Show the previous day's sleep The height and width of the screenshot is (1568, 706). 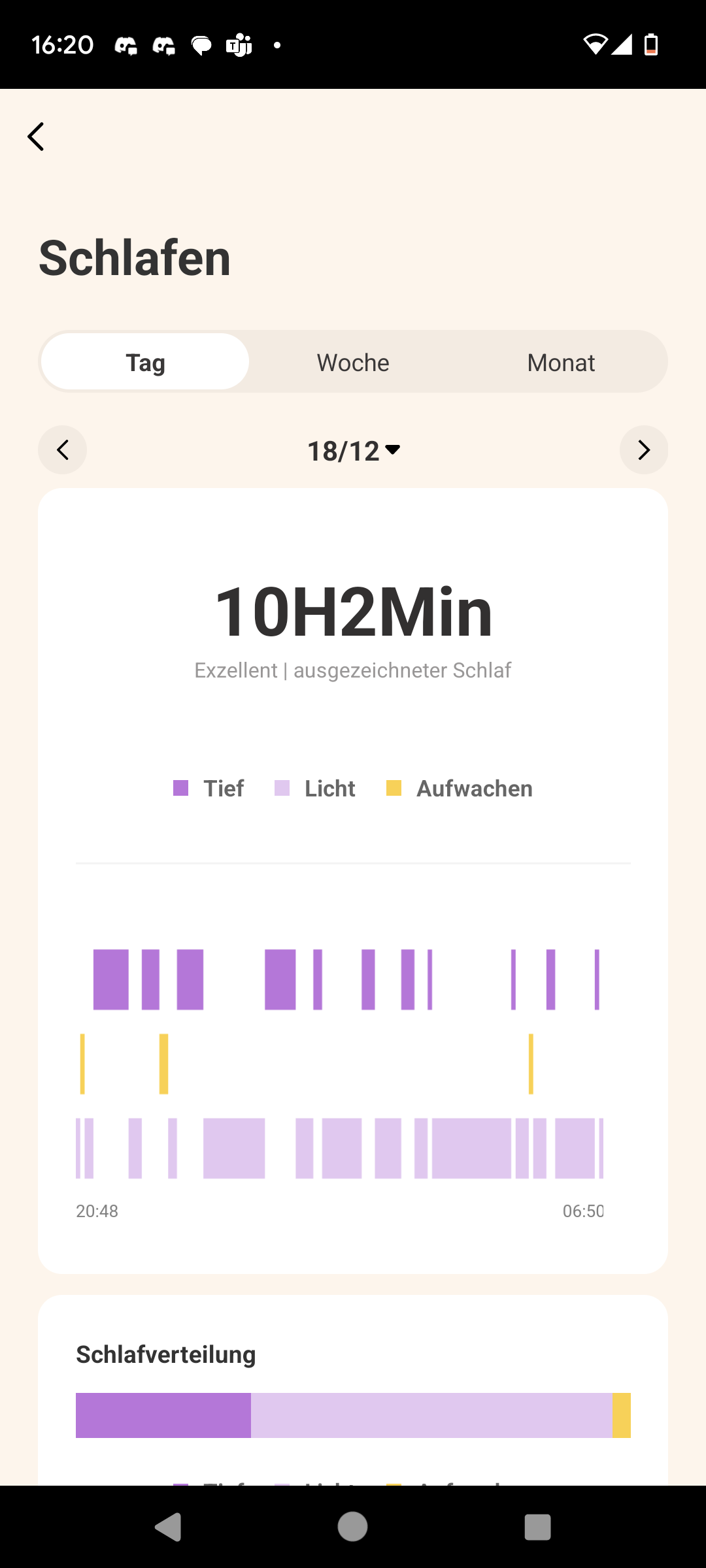click(63, 450)
